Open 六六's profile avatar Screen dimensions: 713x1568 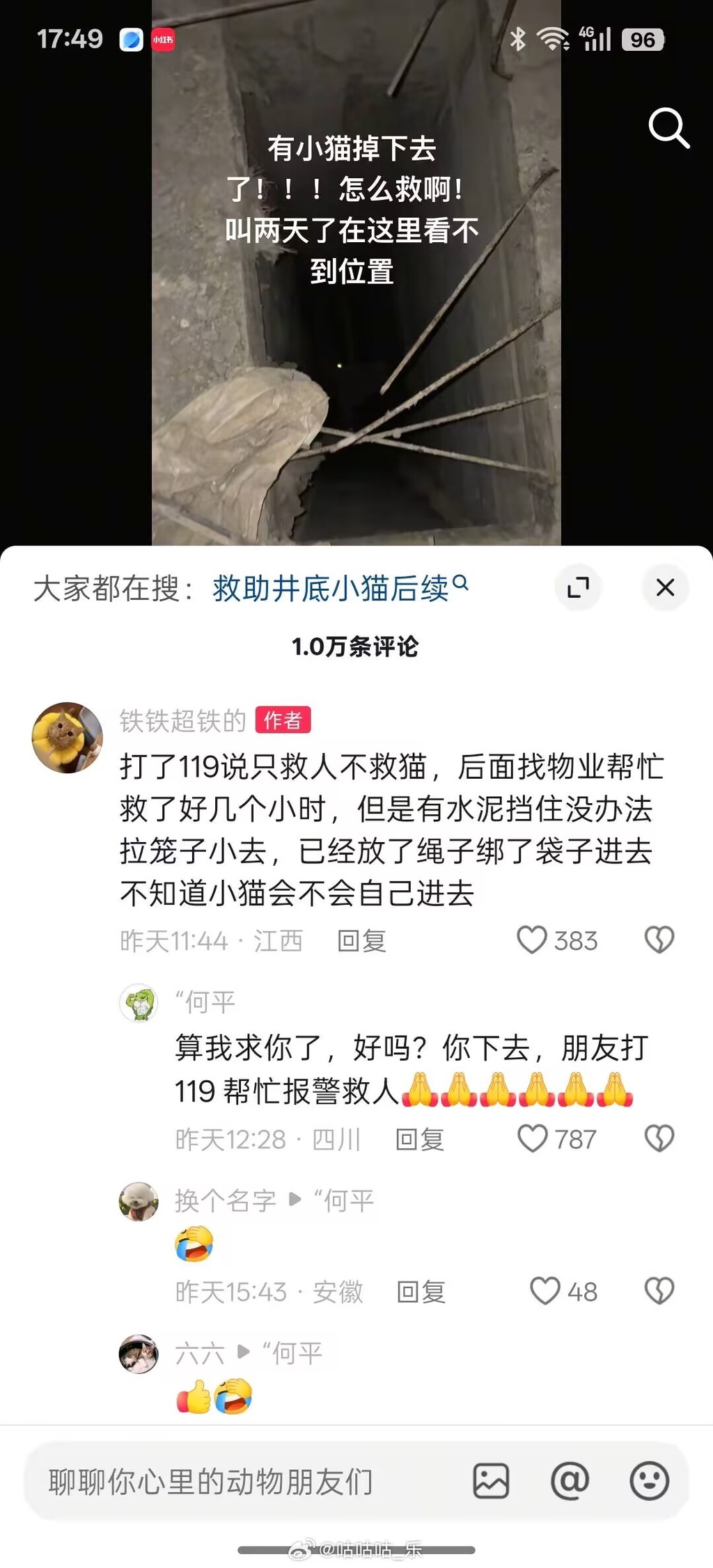(x=139, y=1354)
